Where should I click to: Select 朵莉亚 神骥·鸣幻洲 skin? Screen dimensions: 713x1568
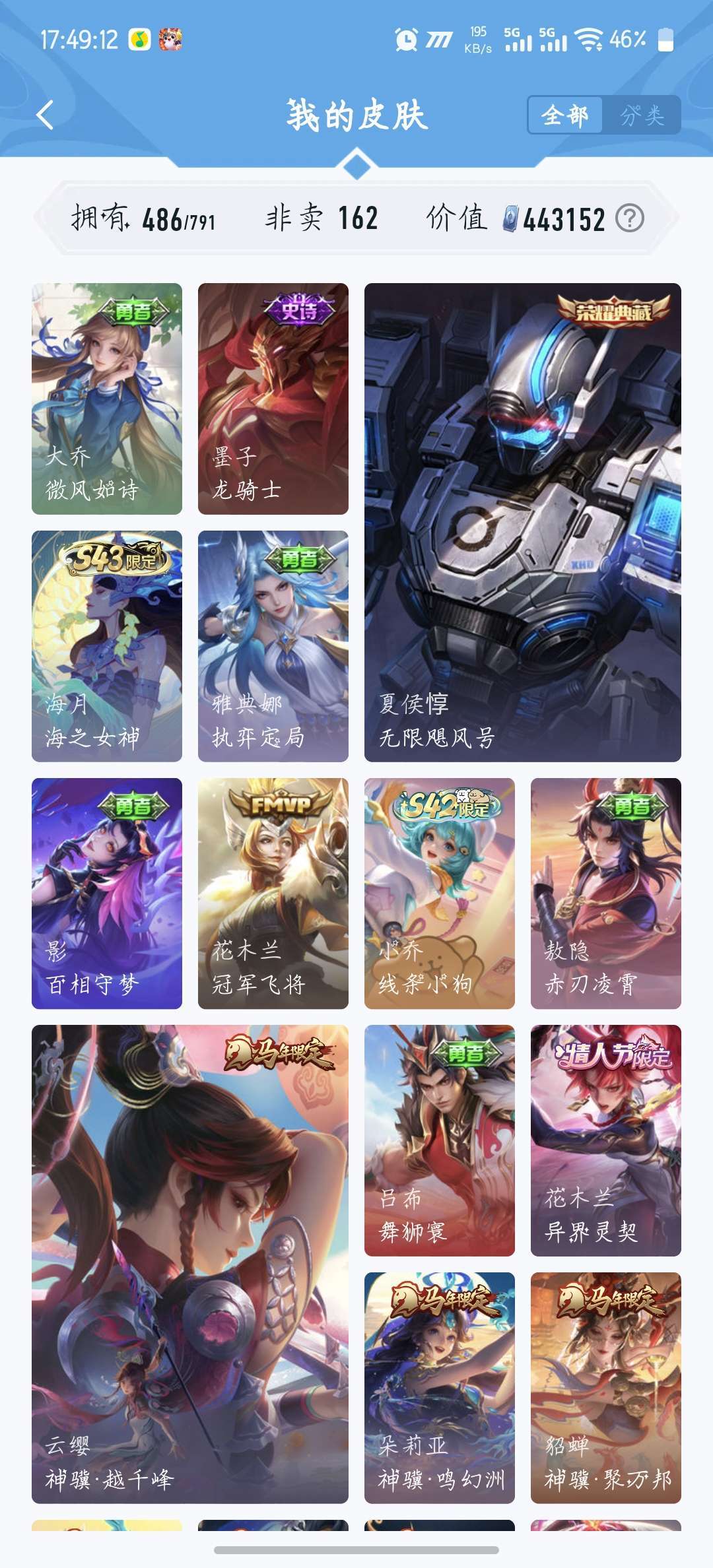pos(440,1387)
